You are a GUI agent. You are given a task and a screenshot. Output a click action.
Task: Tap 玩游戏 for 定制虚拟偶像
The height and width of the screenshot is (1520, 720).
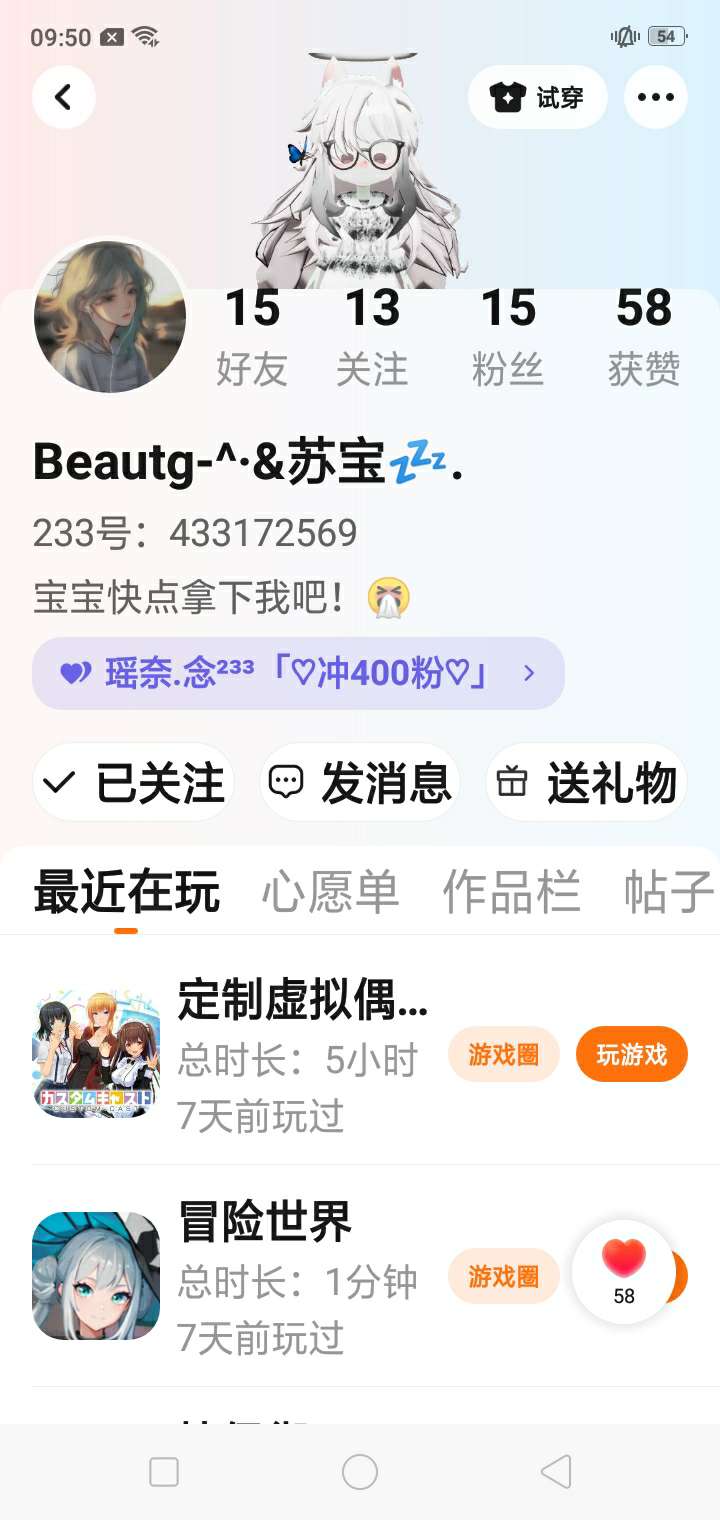click(631, 1054)
